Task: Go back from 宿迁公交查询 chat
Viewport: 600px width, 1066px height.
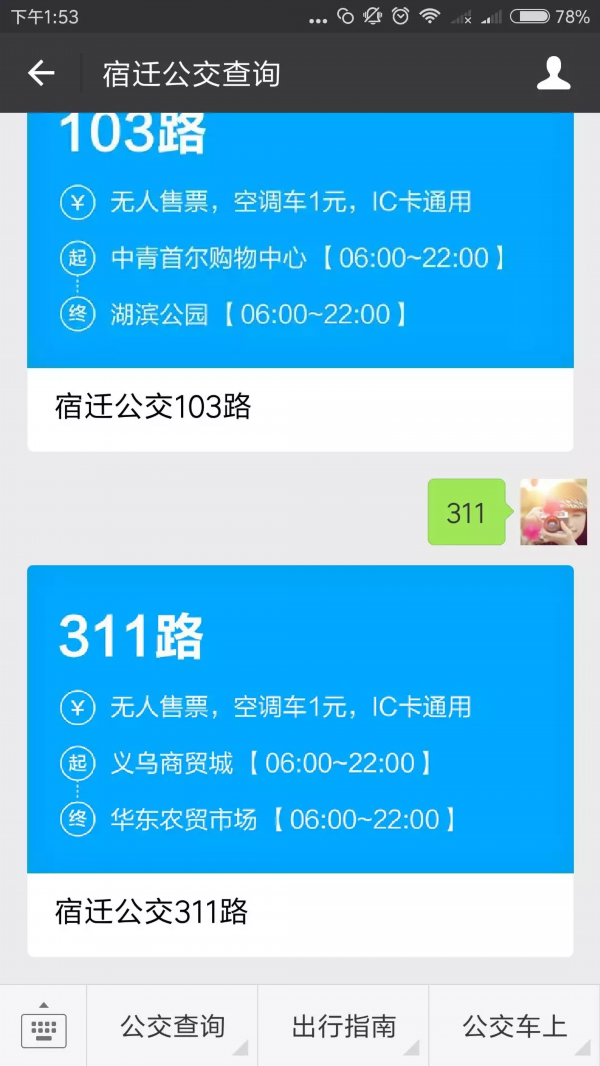Action: pos(41,73)
